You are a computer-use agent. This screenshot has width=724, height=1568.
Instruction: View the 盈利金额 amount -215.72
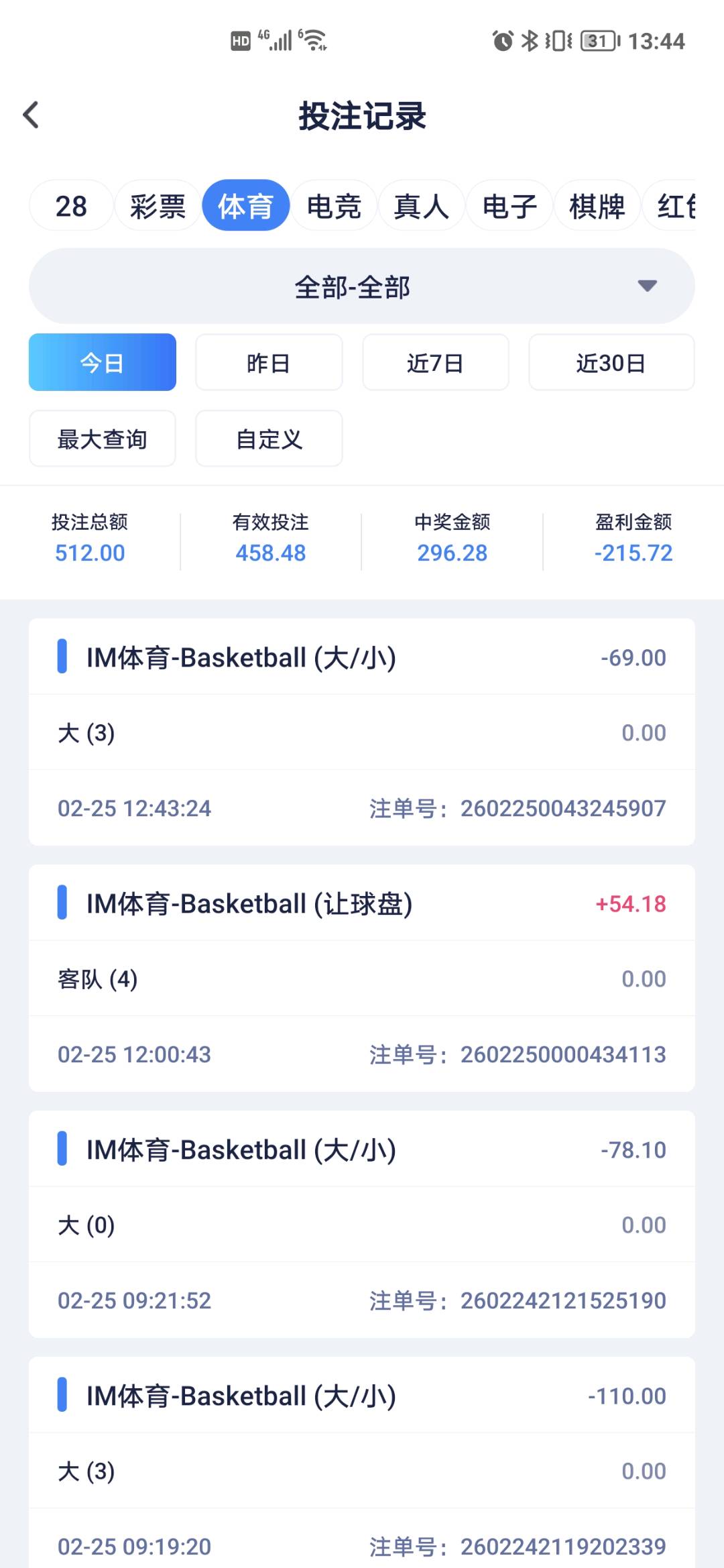633,553
